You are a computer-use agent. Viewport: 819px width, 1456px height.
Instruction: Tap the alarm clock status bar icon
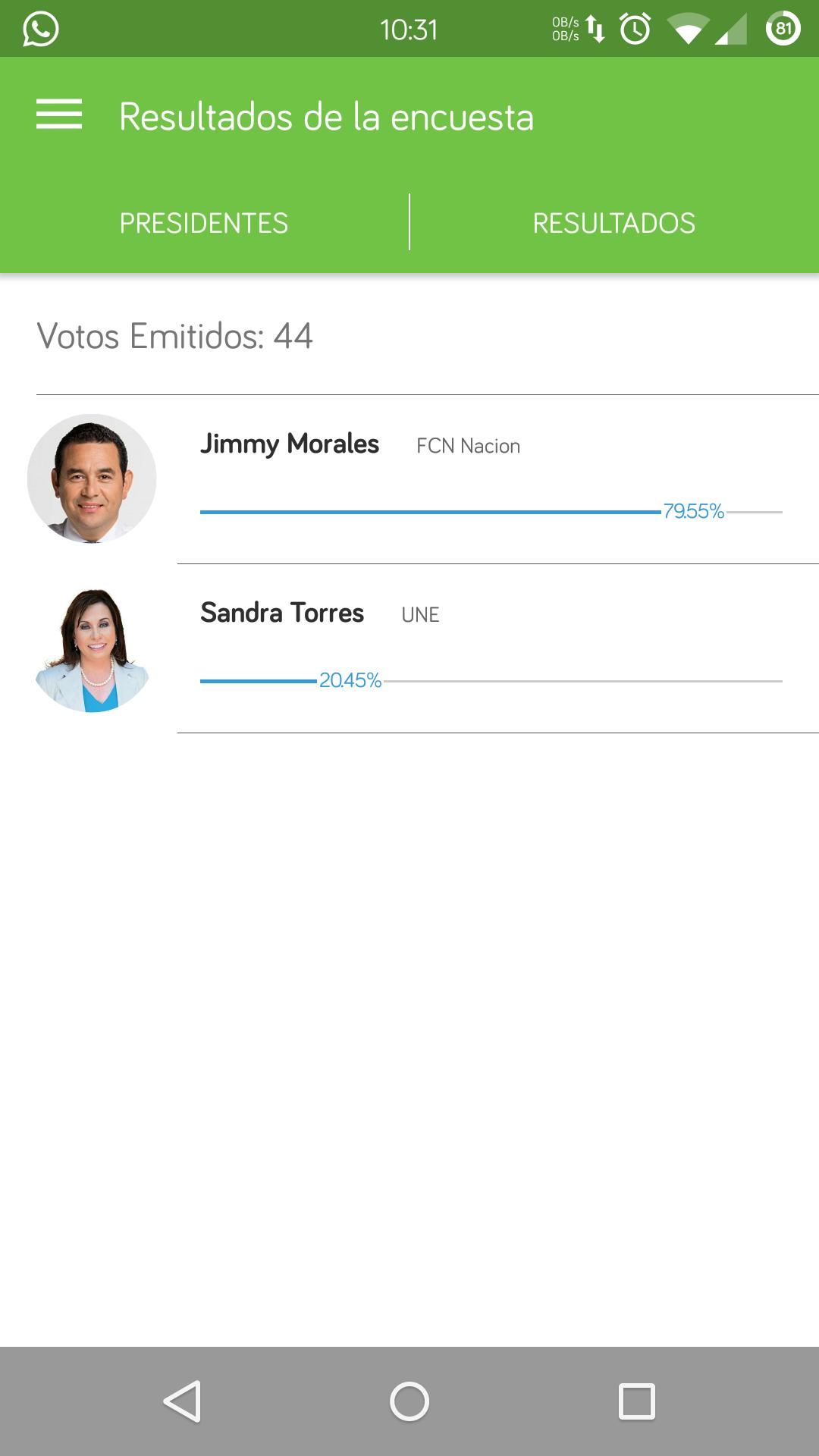(635, 28)
